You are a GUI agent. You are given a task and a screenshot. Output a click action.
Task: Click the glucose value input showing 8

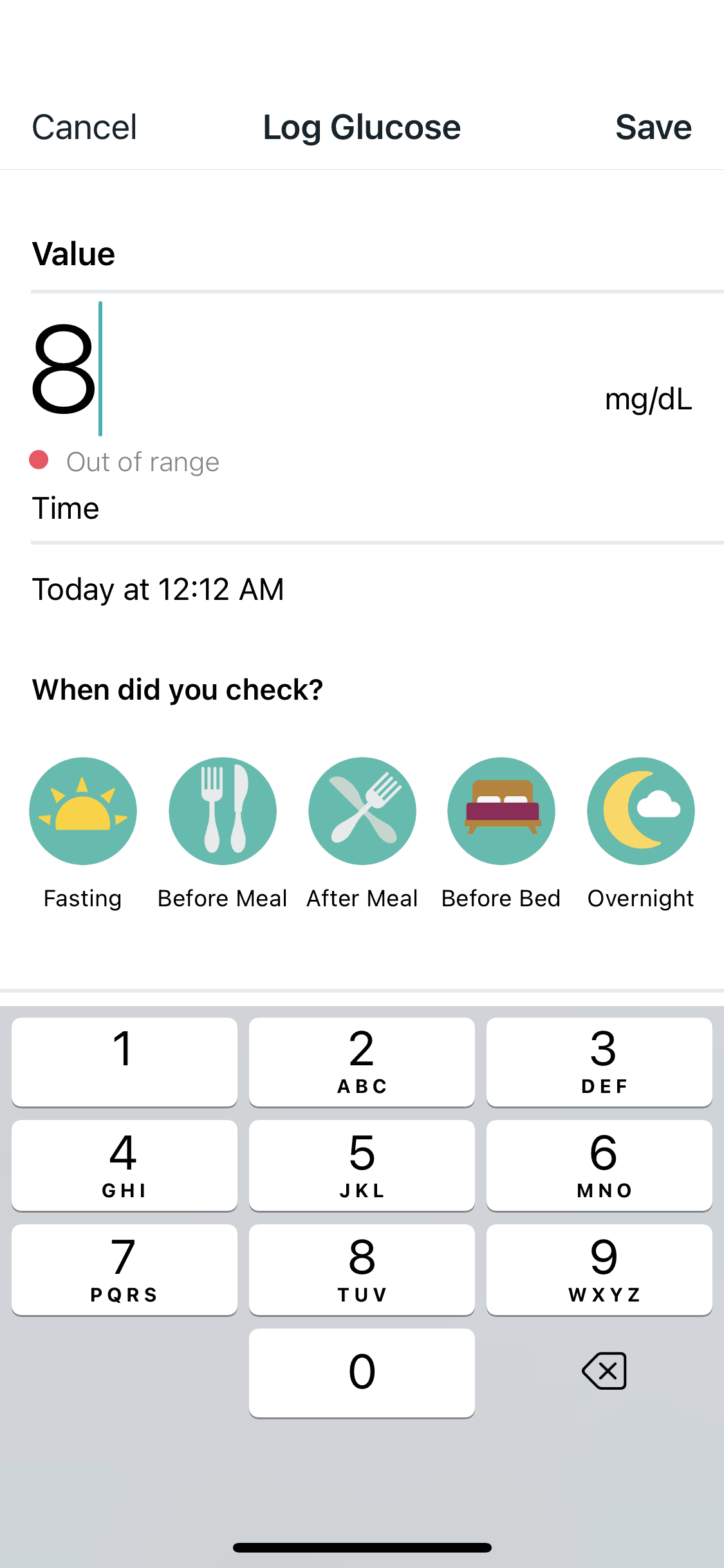point(64,367)
